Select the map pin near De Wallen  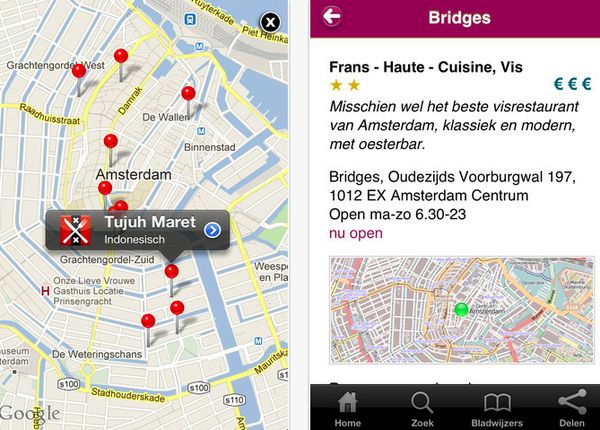pos(187,95)
